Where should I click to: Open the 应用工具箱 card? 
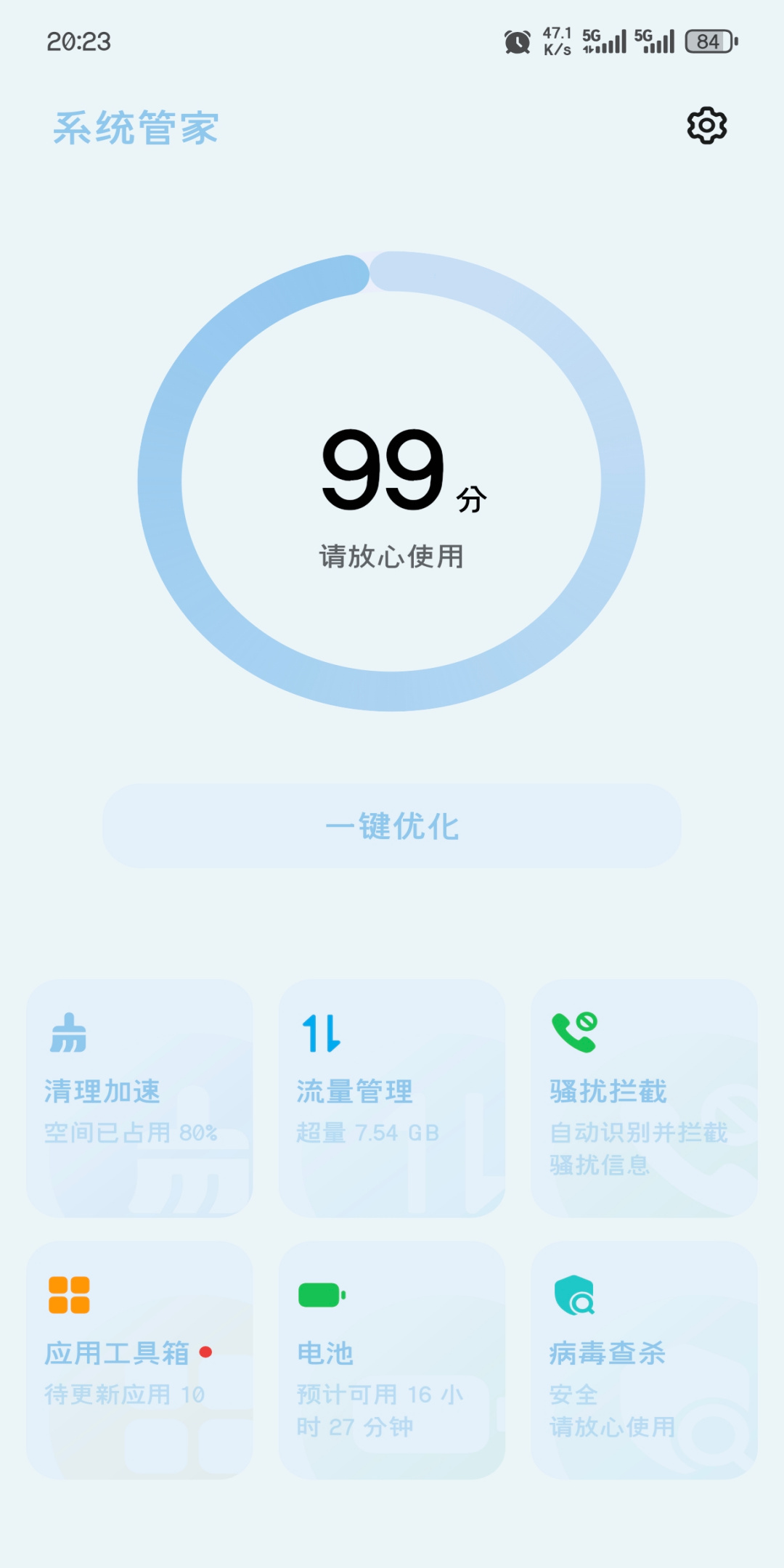pyautogui.click(x=139, y=1359)
